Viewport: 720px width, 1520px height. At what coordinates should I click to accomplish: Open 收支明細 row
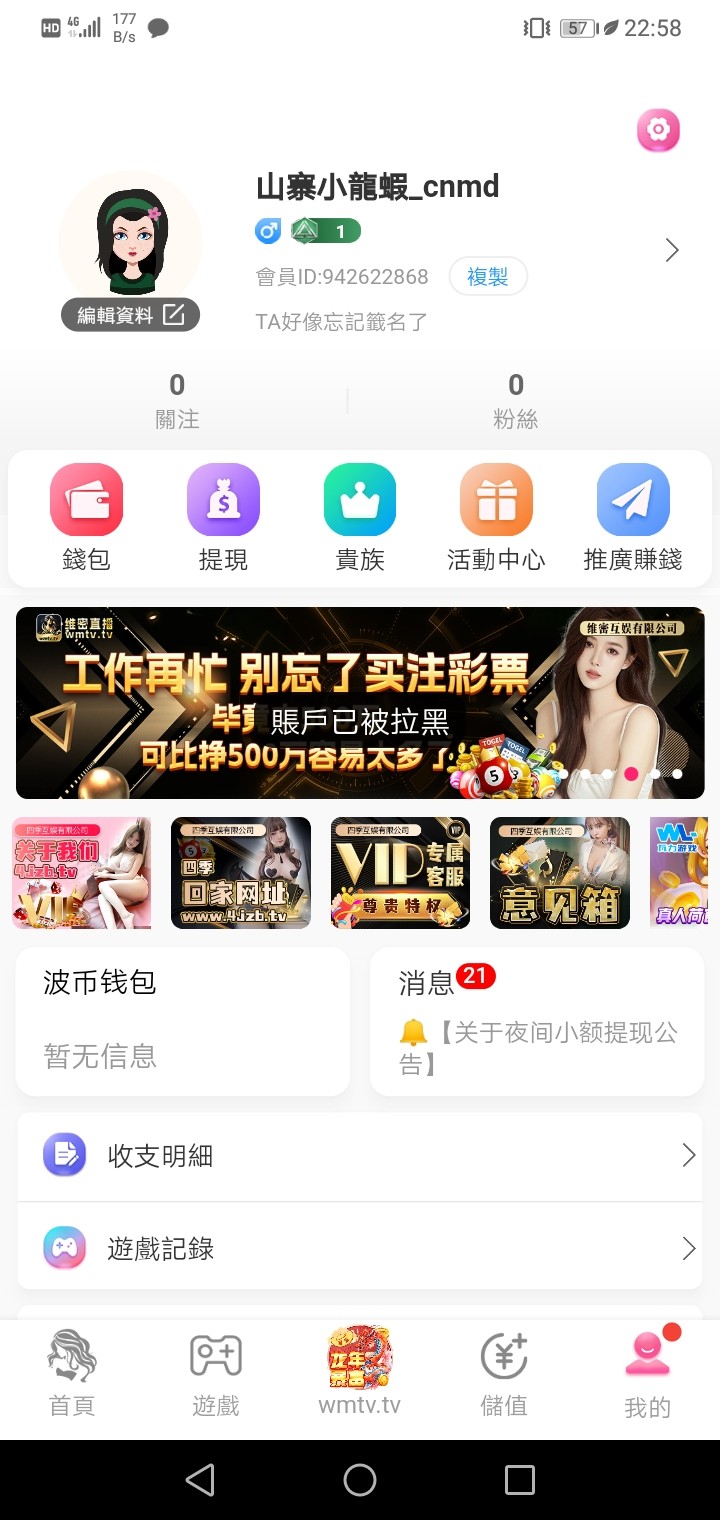pyautogui.click(x=360, y=1156)
